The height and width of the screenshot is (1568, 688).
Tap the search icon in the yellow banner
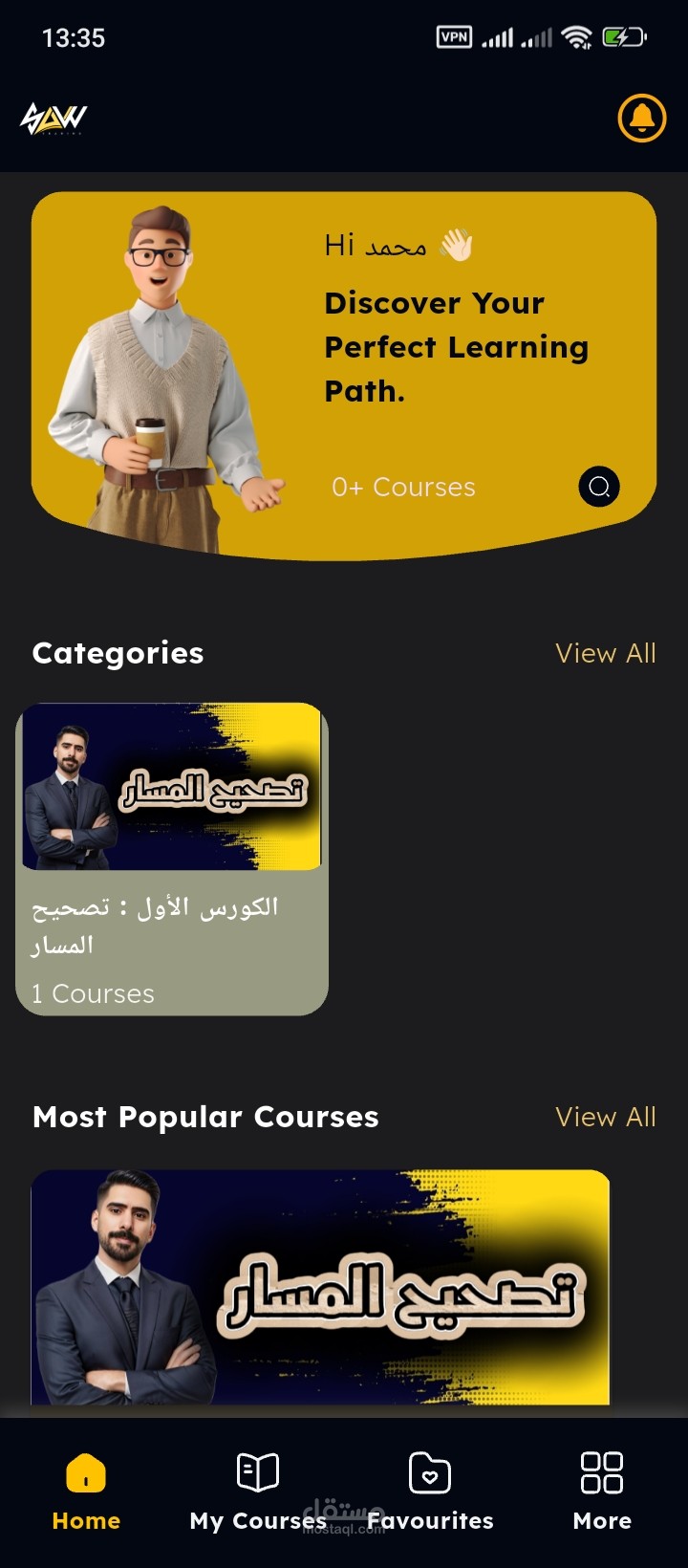coord(599,487)
